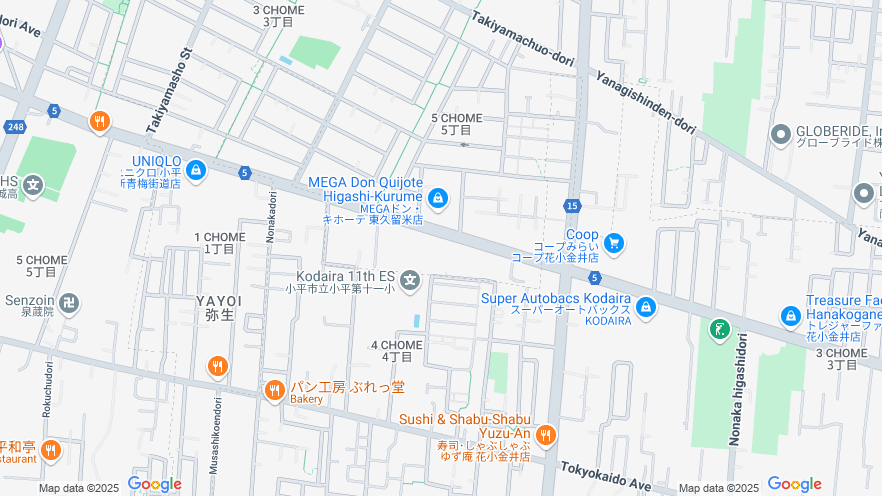Tap the Coop shopping cart pin
882x496 pixels.
[614, 242]
